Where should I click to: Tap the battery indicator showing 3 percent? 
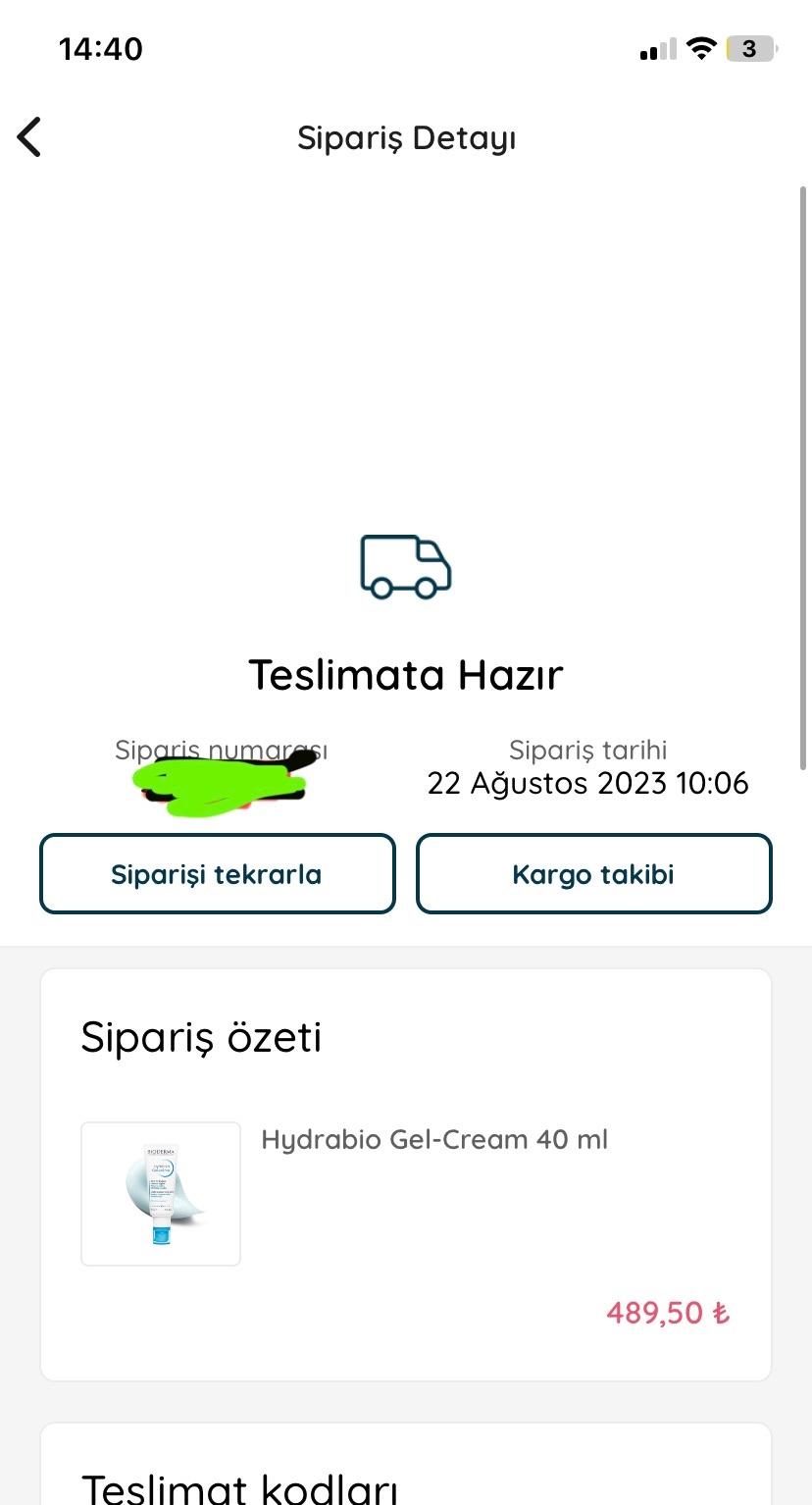pos(749,48)
